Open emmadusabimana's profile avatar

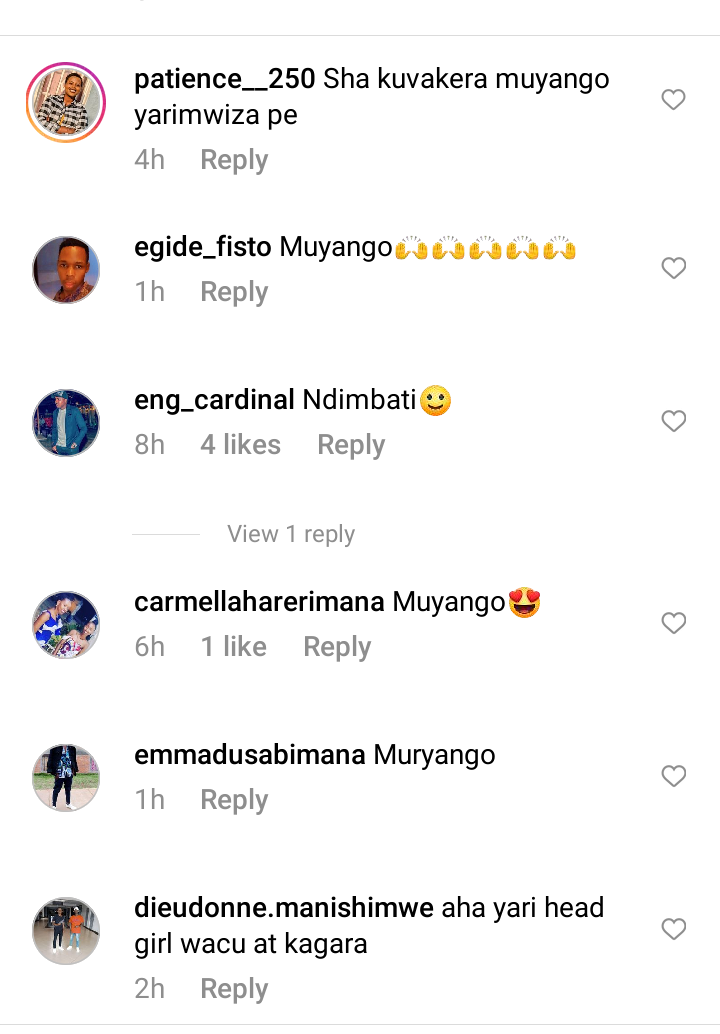[x=66, y=778]
